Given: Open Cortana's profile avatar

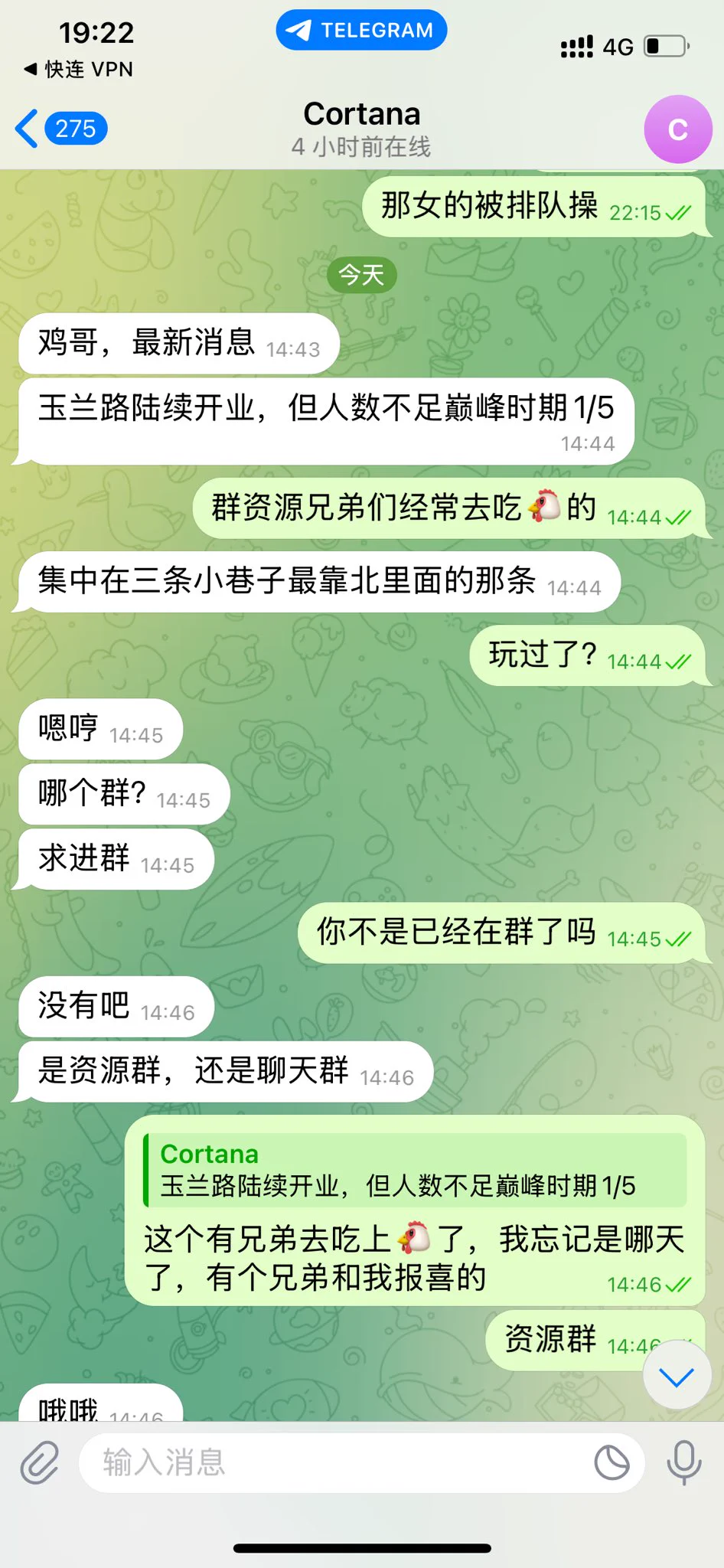Looking at the screenshot, I should coord(677,129).
